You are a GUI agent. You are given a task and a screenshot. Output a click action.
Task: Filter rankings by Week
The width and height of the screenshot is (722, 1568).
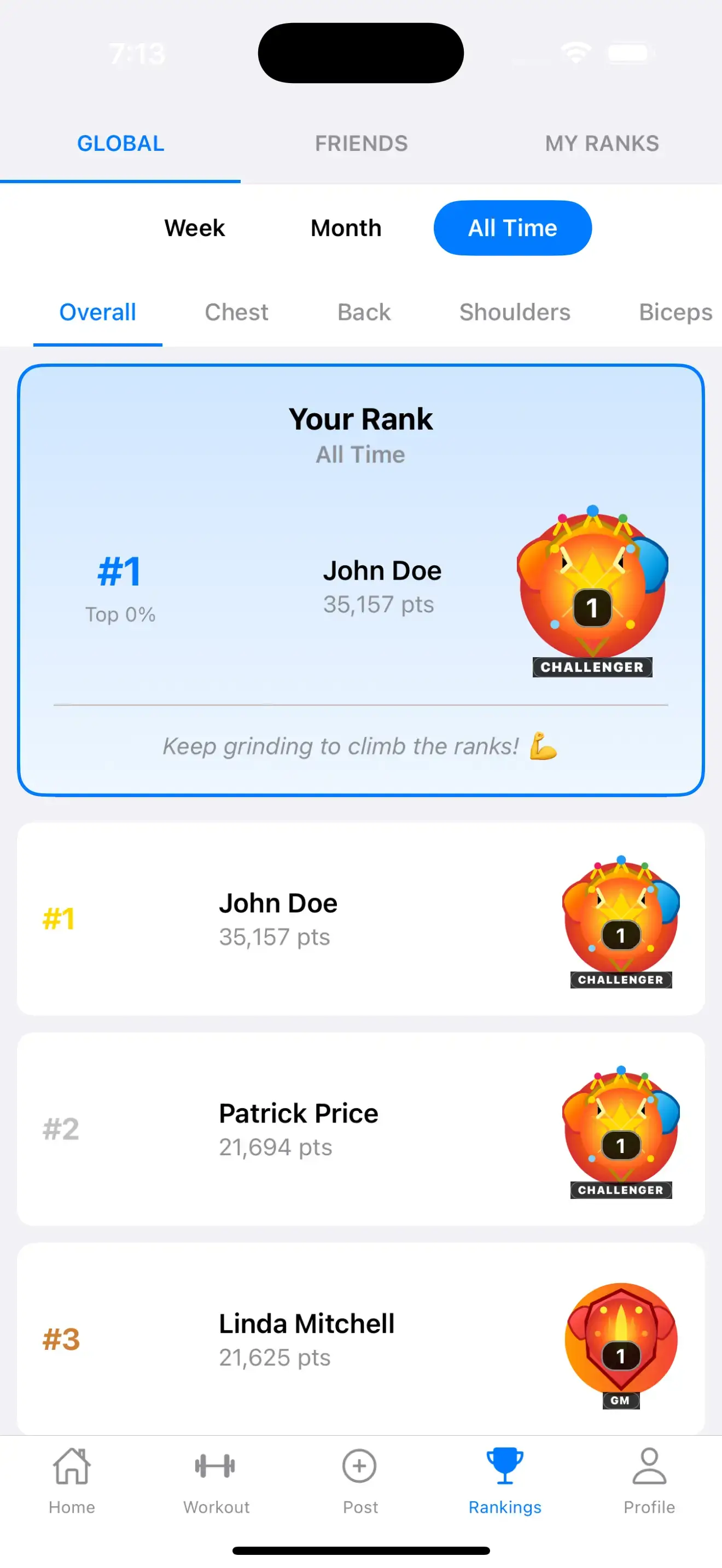[x=194, y=229]
